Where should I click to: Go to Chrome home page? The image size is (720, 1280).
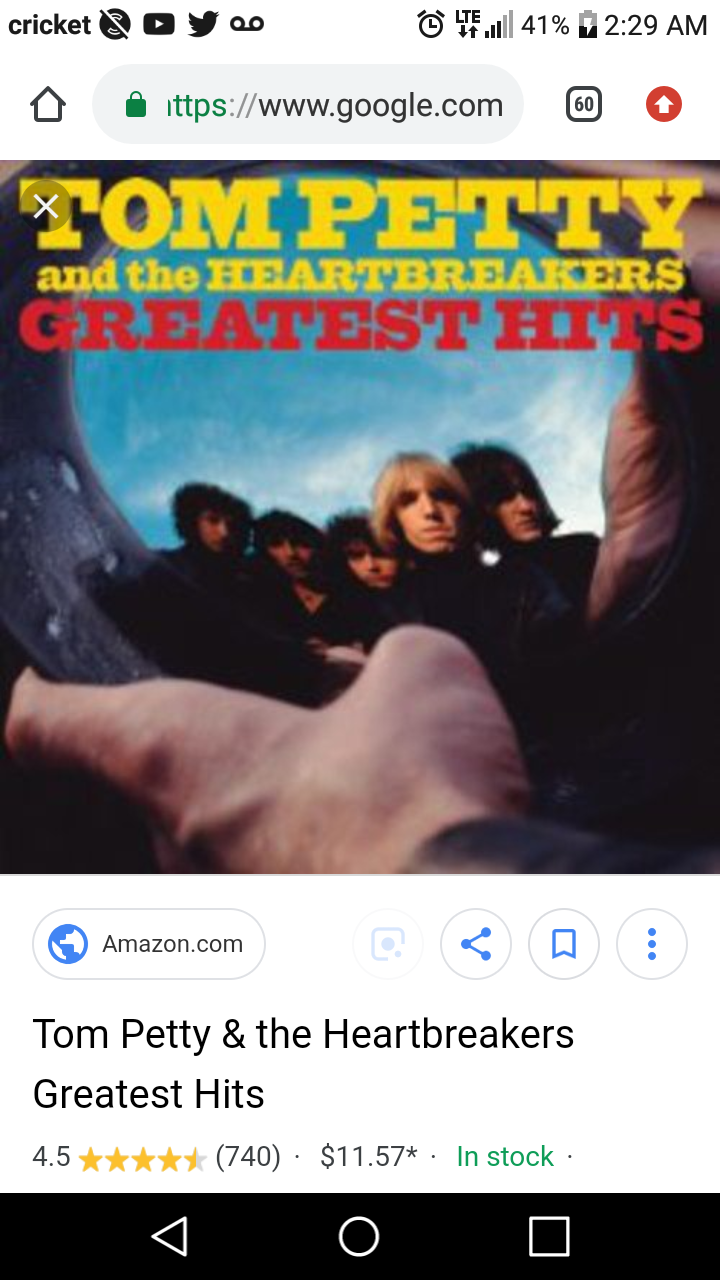click(48, 105)
